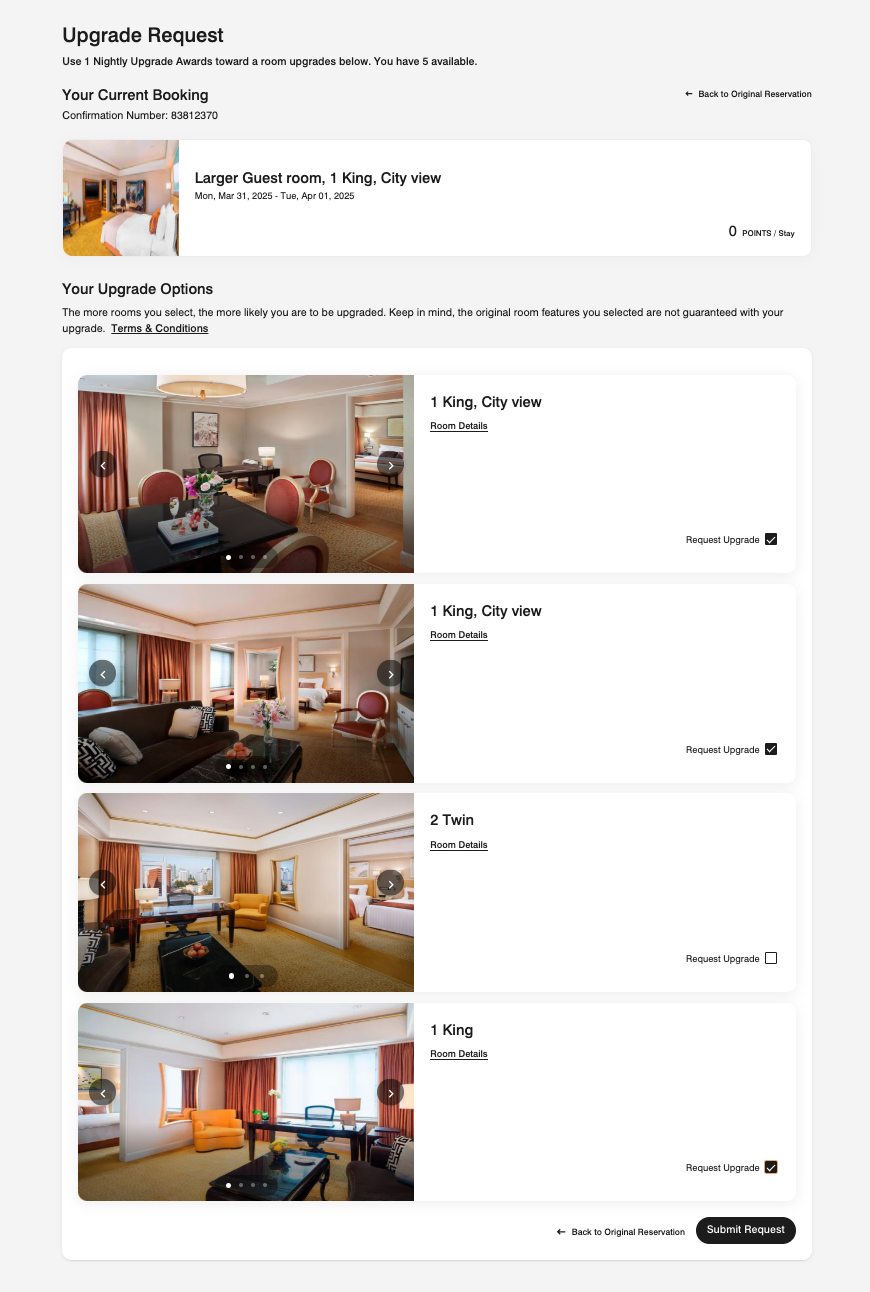This screenshot has height=1292, width=870.
Task: Show next photo of first 1 King City view room
Action: 390,465
